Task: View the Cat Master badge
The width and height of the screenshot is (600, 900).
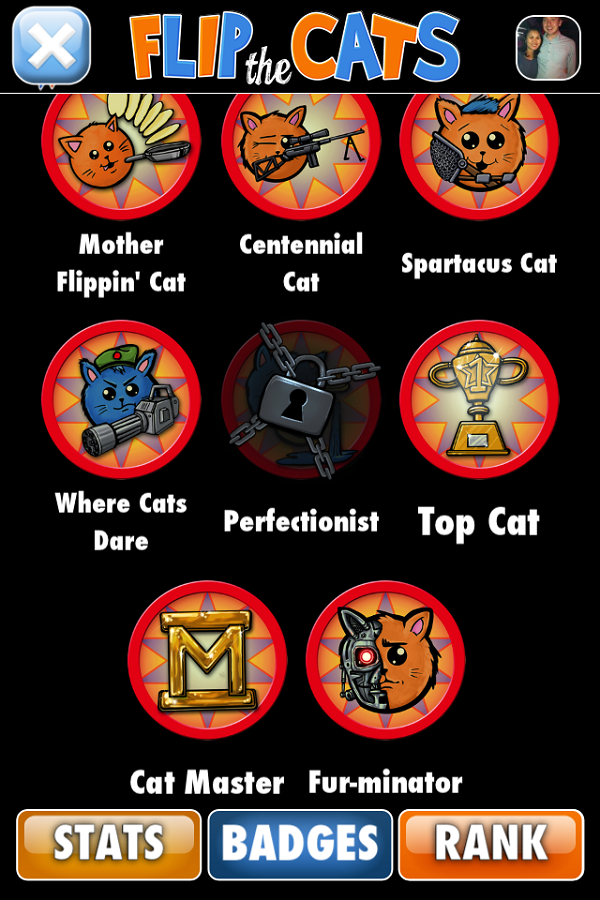Action: point(208,661)
